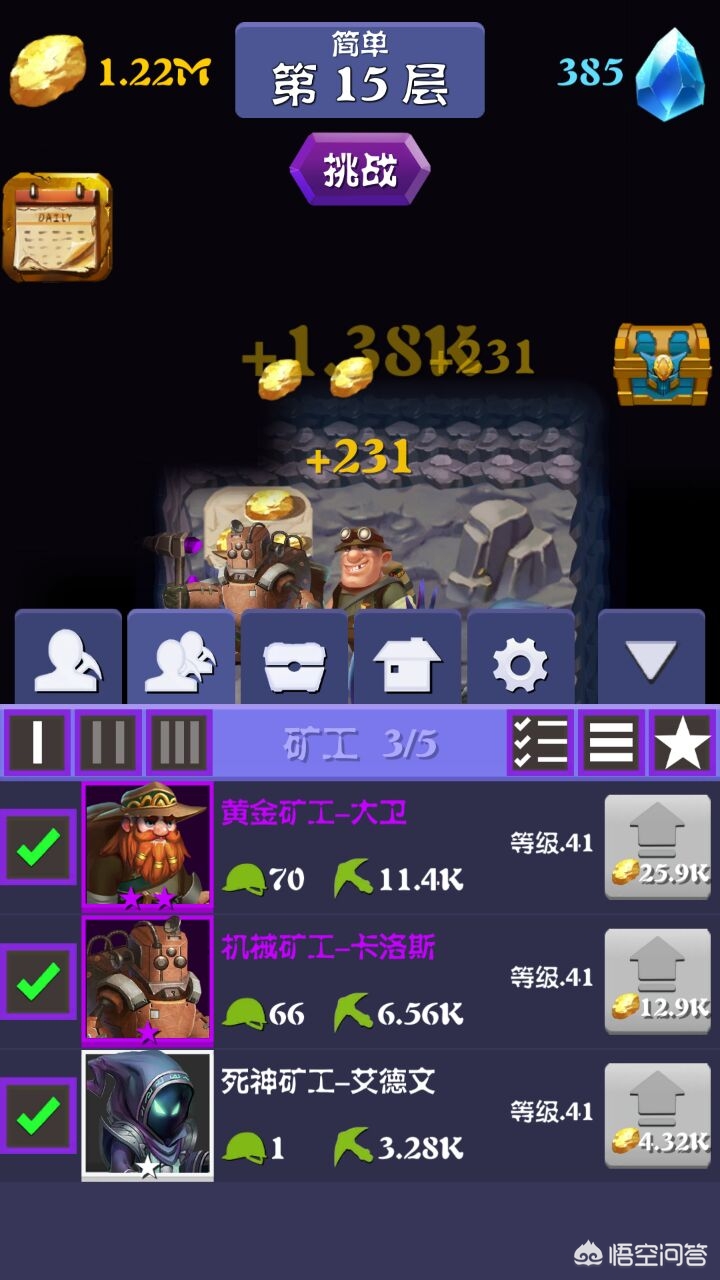This screenshot has height=1280, width=720.
Task: Select team slot I
Action: 38,743
